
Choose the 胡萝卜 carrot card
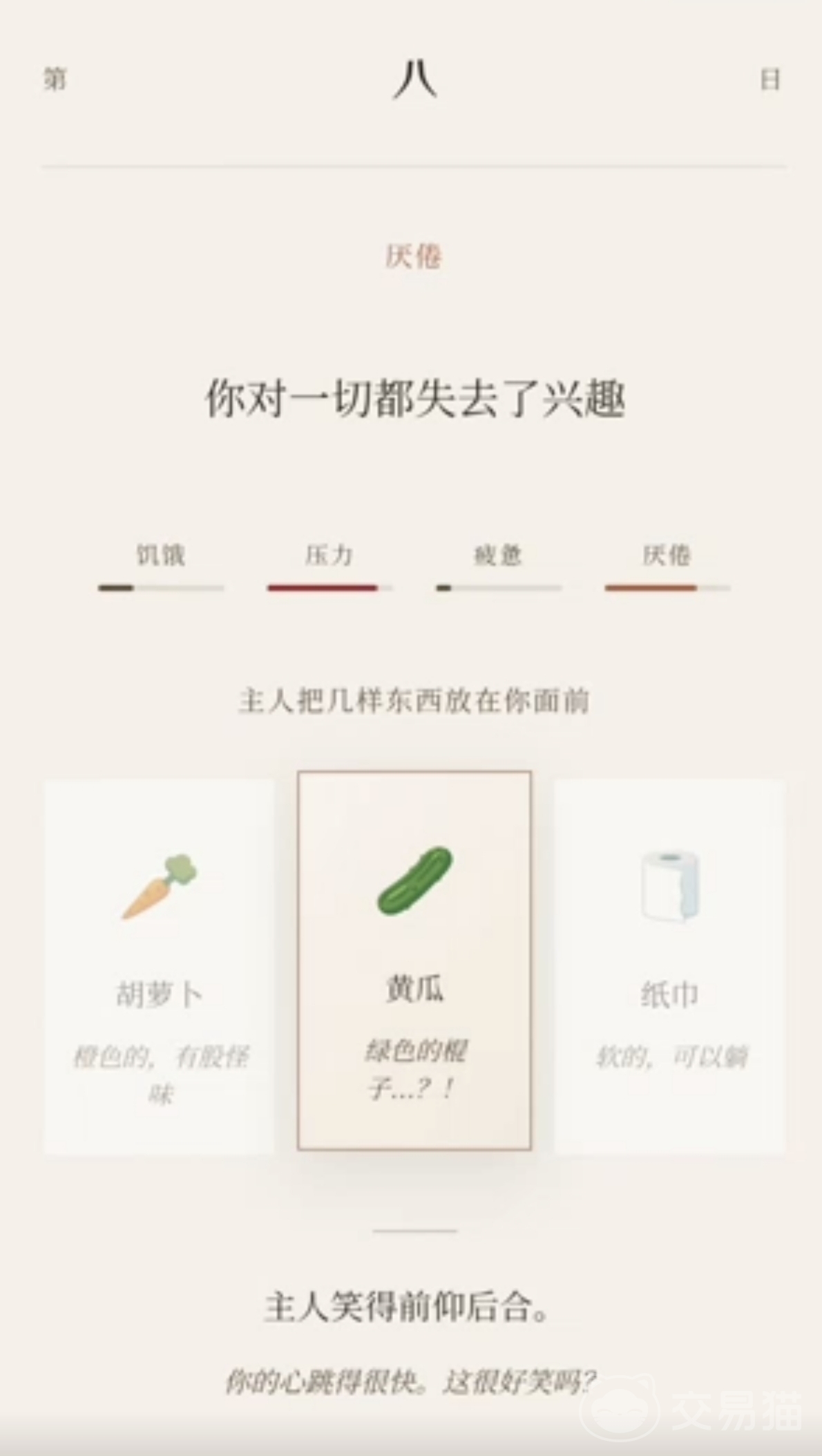pos(160,966)
